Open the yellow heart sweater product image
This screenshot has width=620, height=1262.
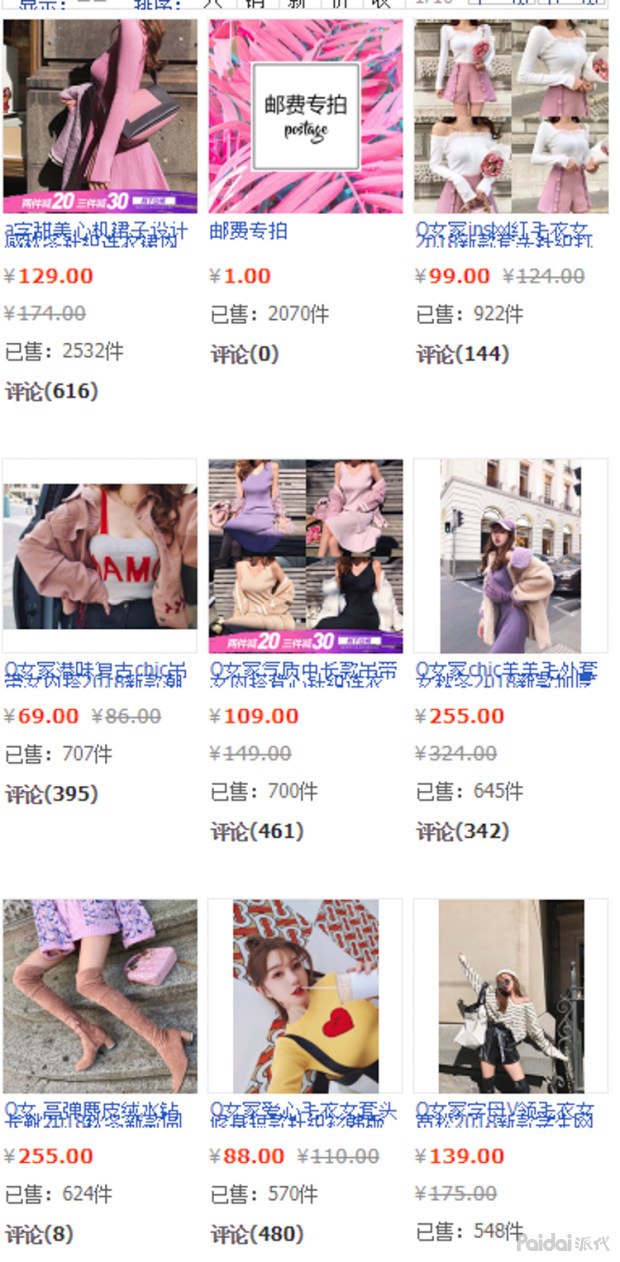click(305, 995)
